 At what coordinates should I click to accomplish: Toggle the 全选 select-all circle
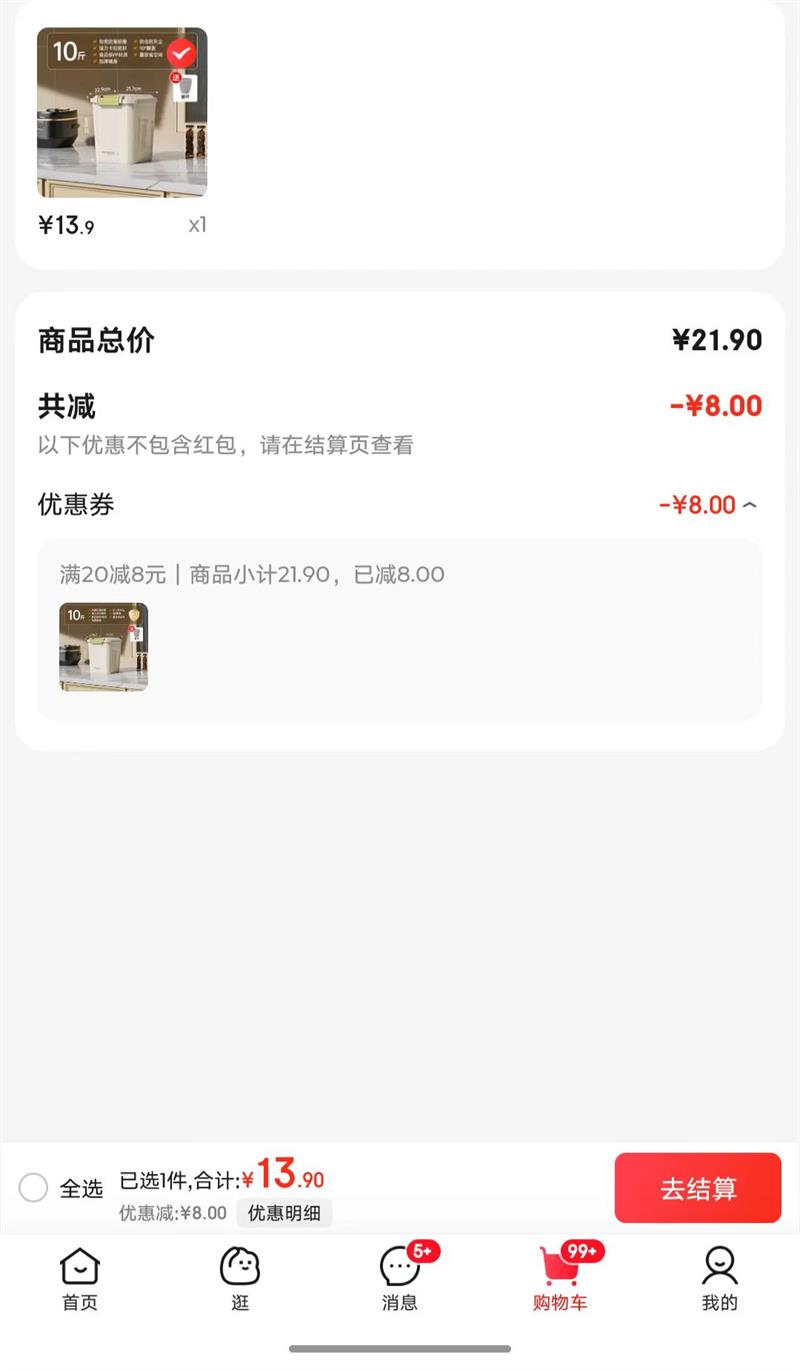(x=34, y=1188)
